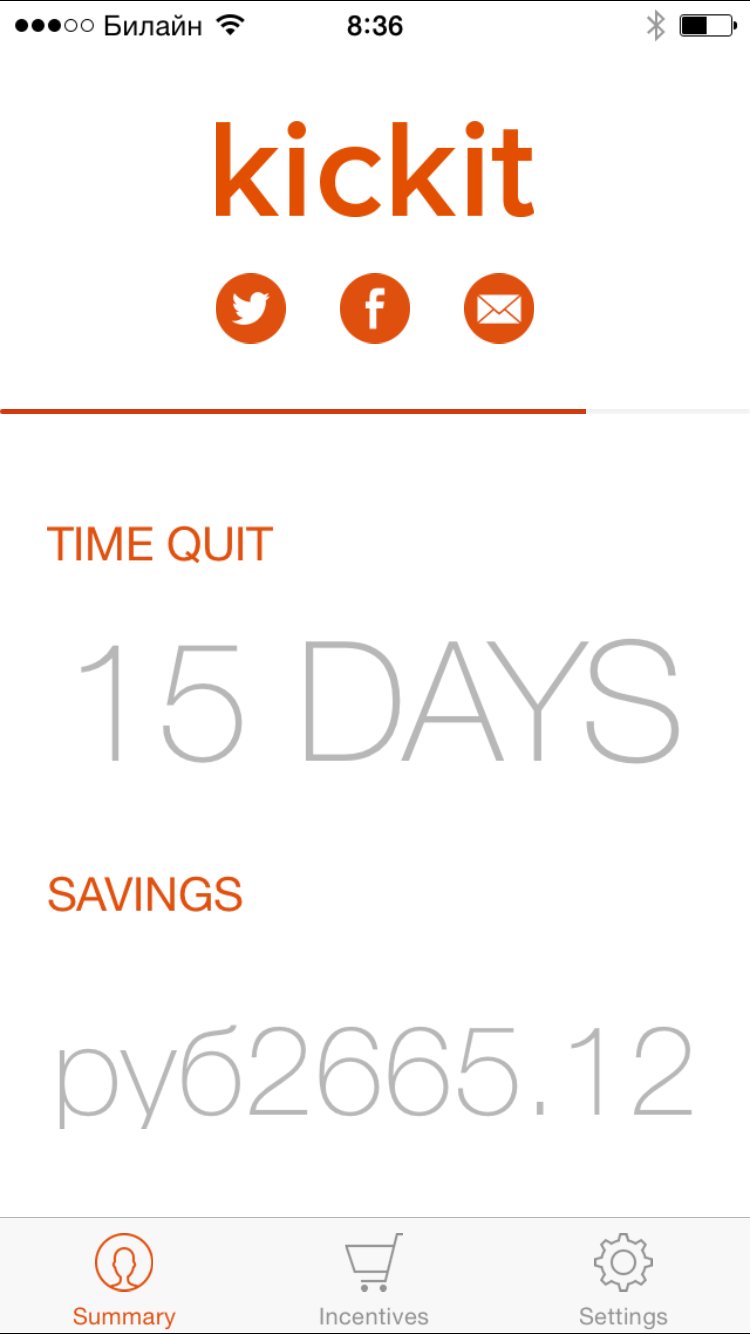Share progress via email envelope icon

(x=499, y=308)
